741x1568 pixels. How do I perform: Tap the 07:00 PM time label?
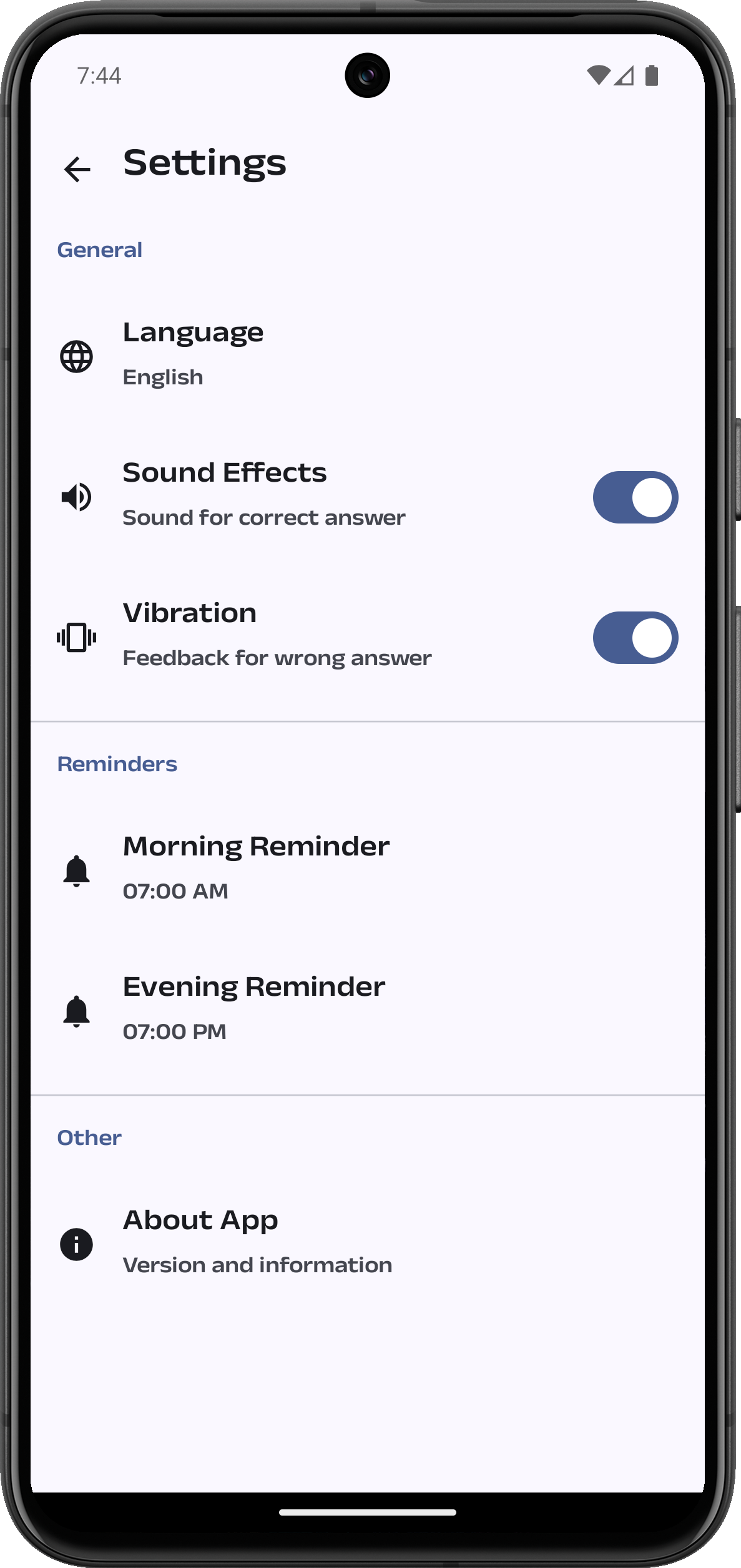pos(174,1031)
